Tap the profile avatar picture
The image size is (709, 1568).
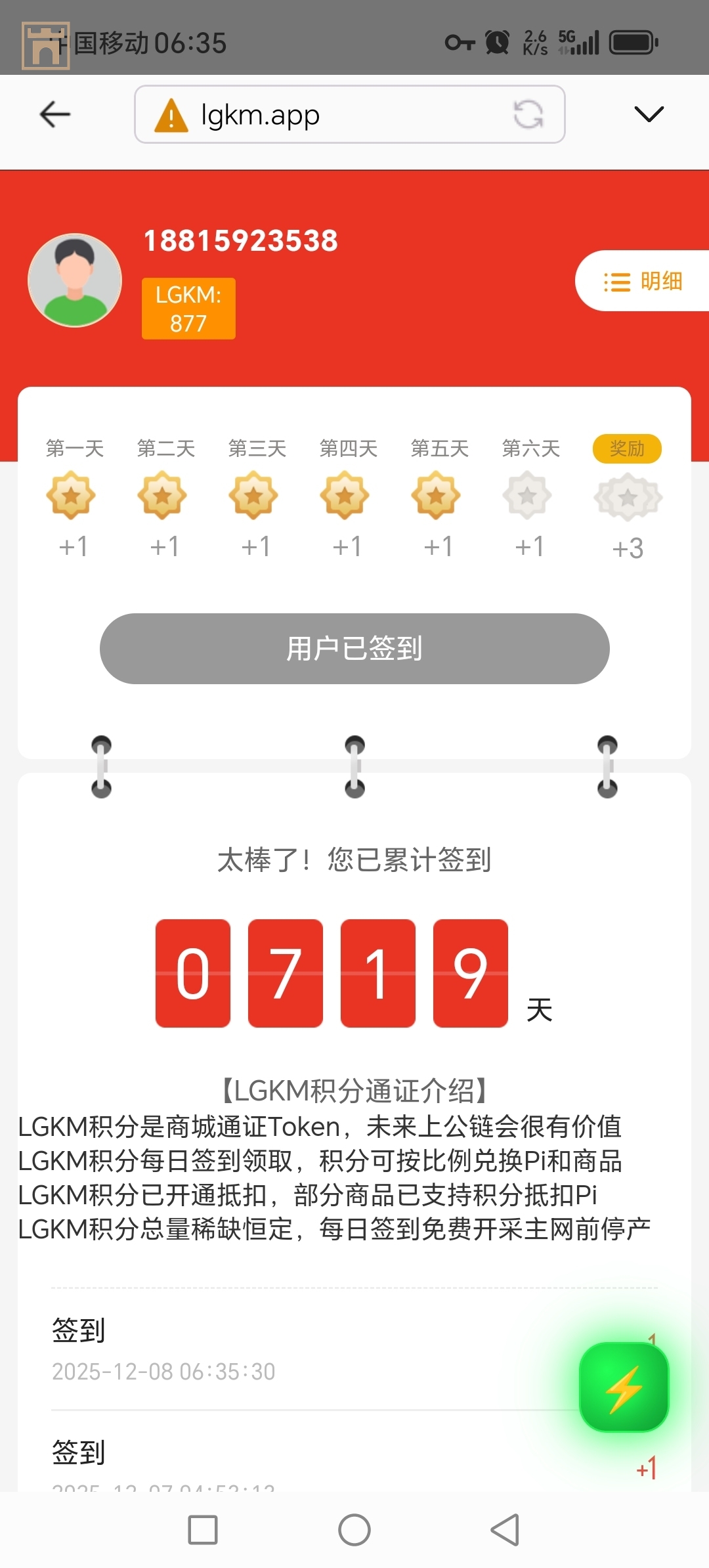(75, 280)
